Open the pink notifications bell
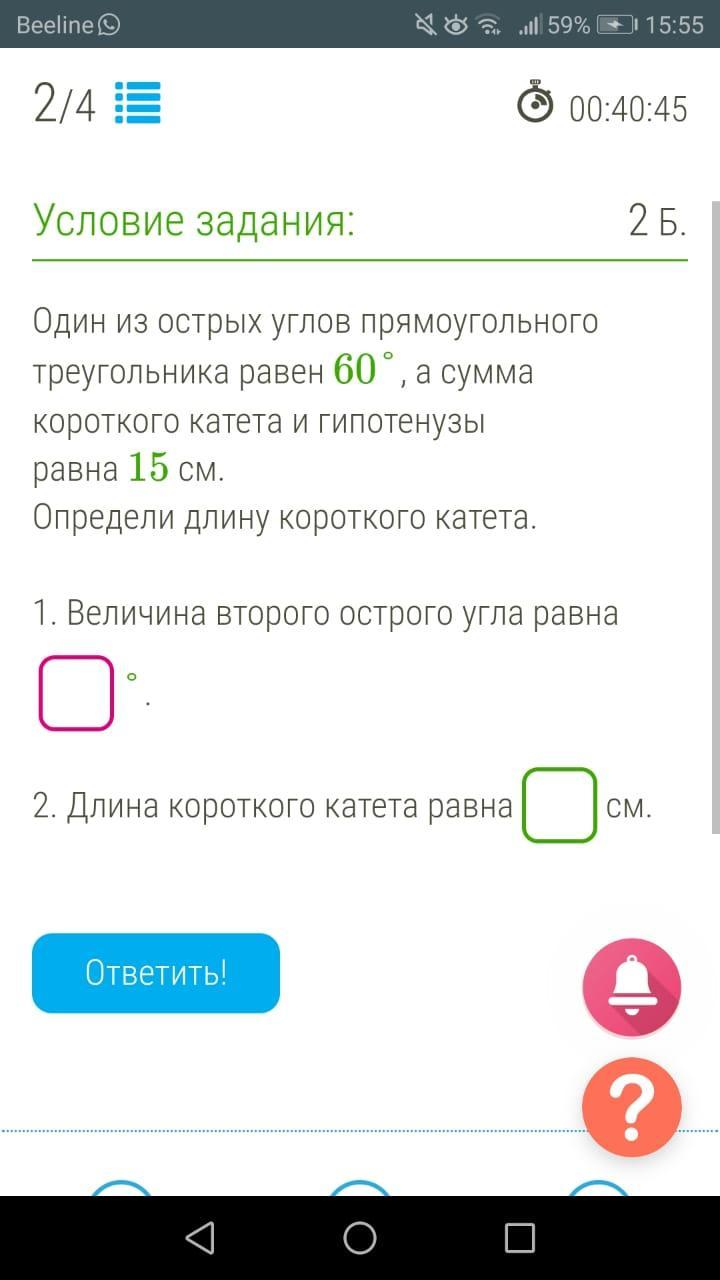Viewport: 720px width, 1280px height. click(632, 988)
